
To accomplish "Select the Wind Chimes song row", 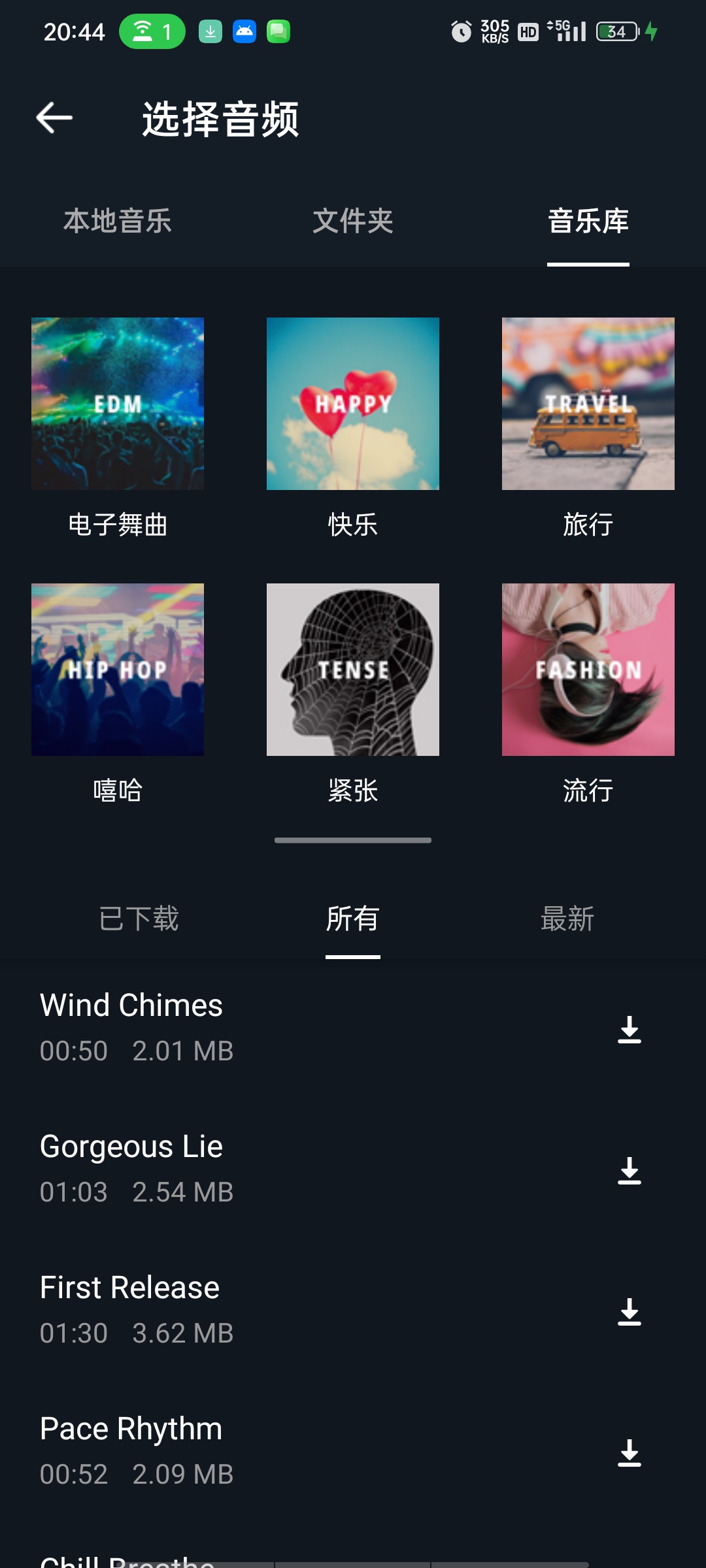I will click(353, 1028).
